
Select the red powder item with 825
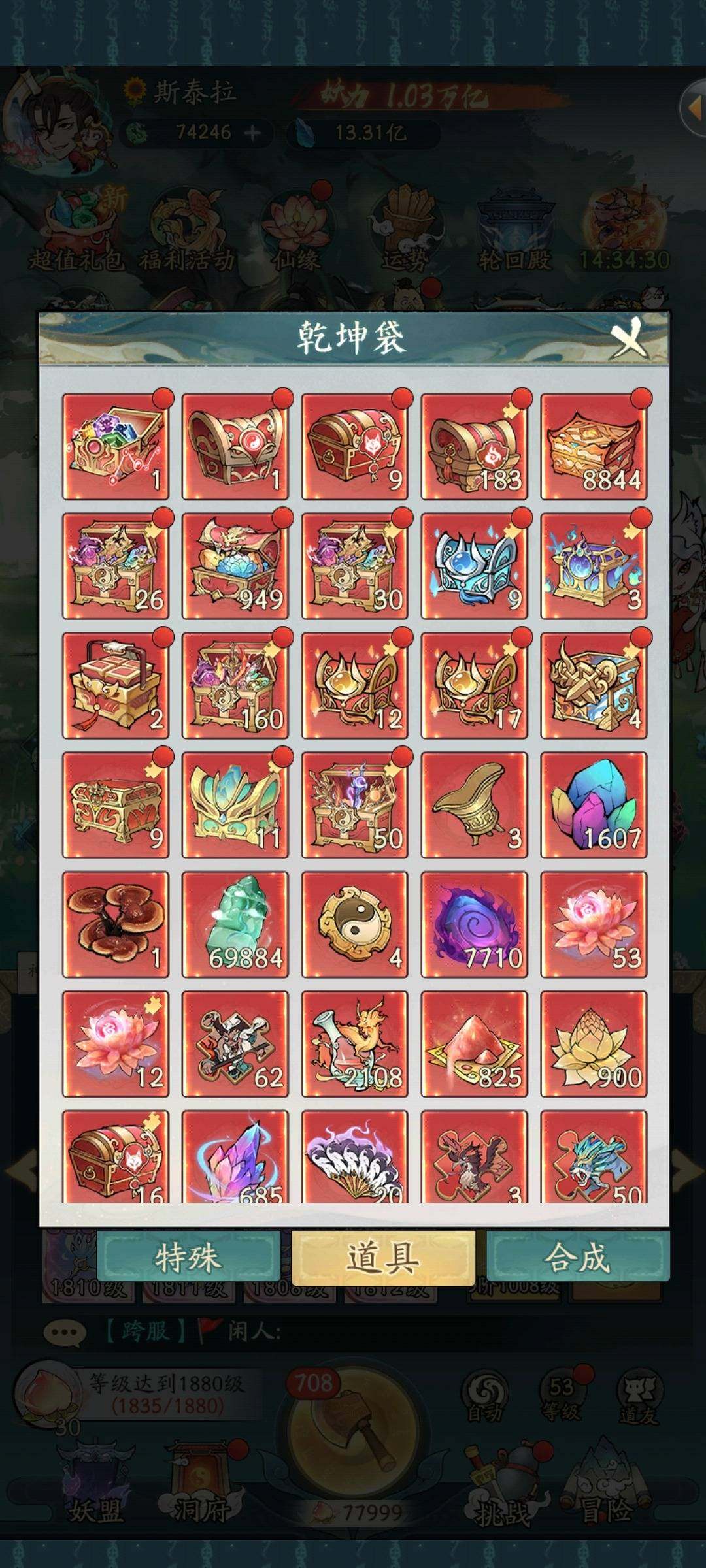[x=474, y=1043]
